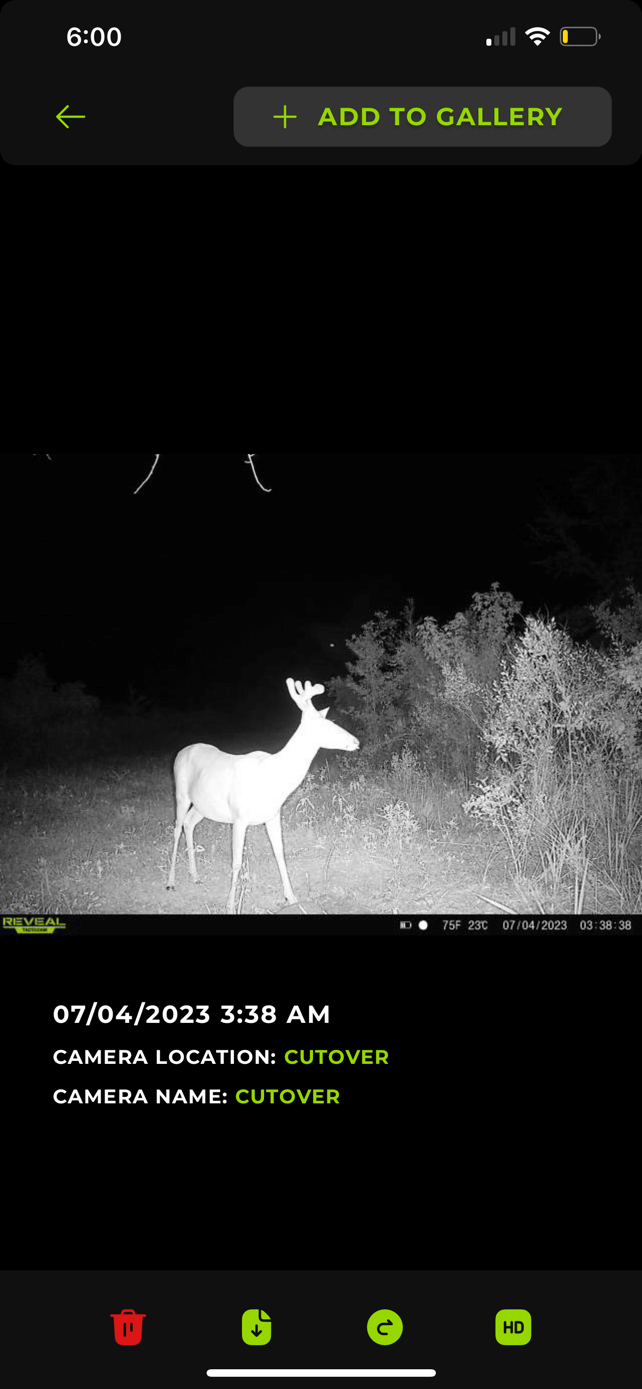
Task: Tap the Add to Gallery button
Action: coord(422,117)
